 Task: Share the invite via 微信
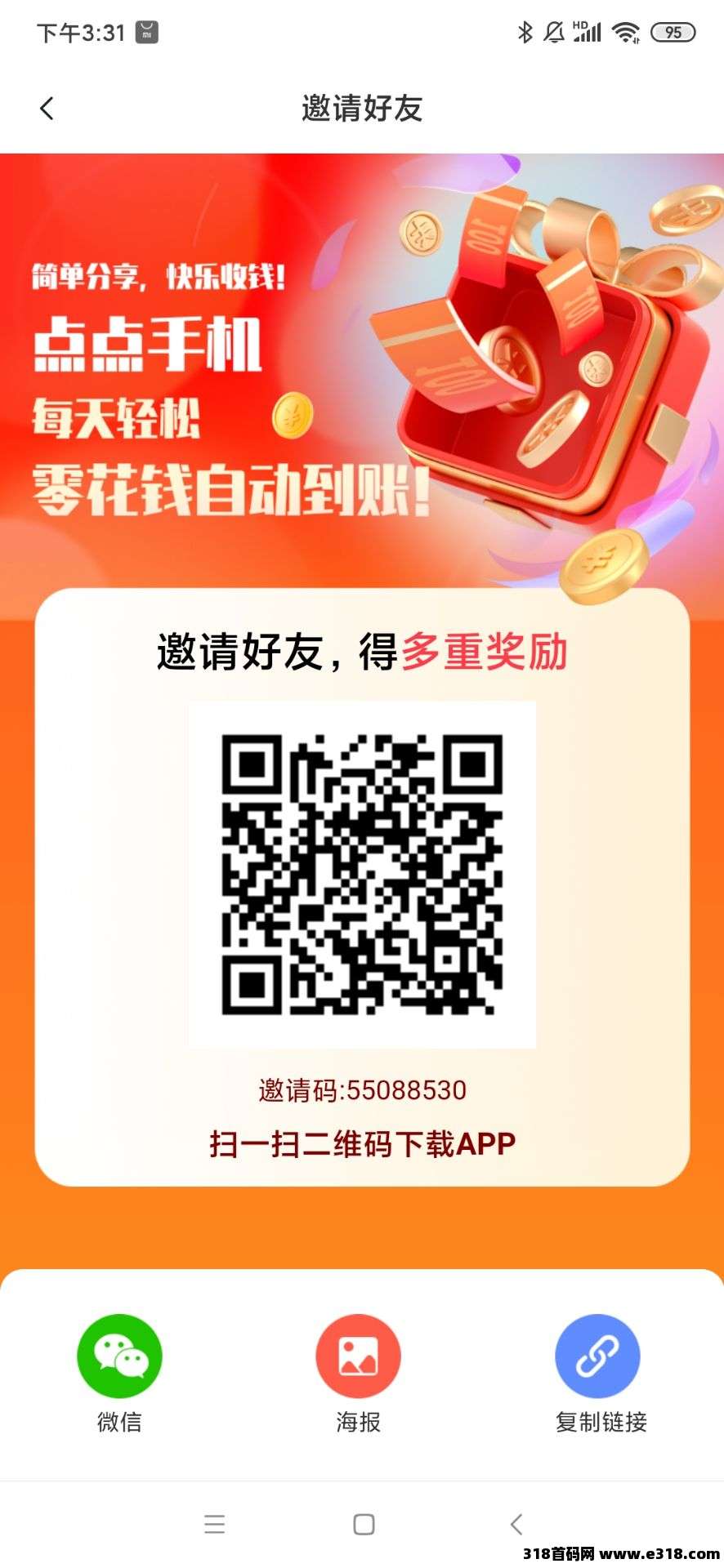tap(119, 1356)
